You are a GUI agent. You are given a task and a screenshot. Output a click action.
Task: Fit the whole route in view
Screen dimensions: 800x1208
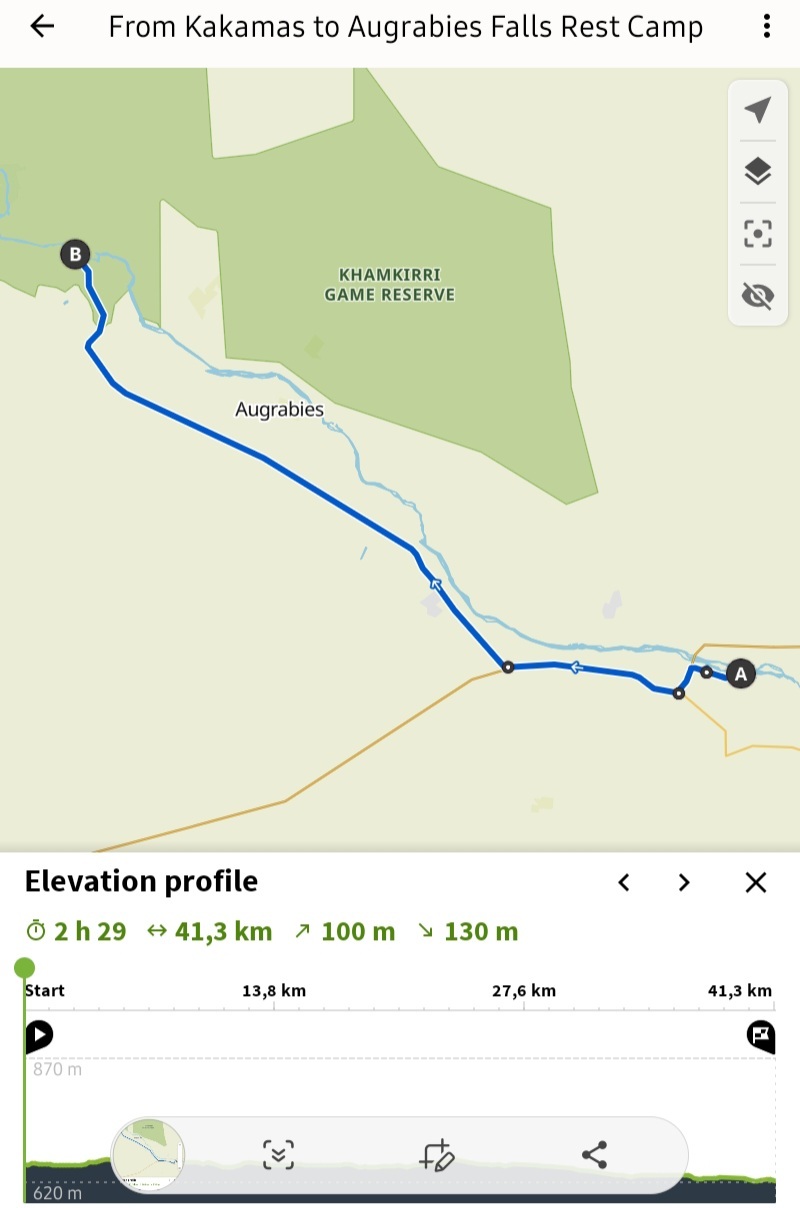(x=758, y=234)
